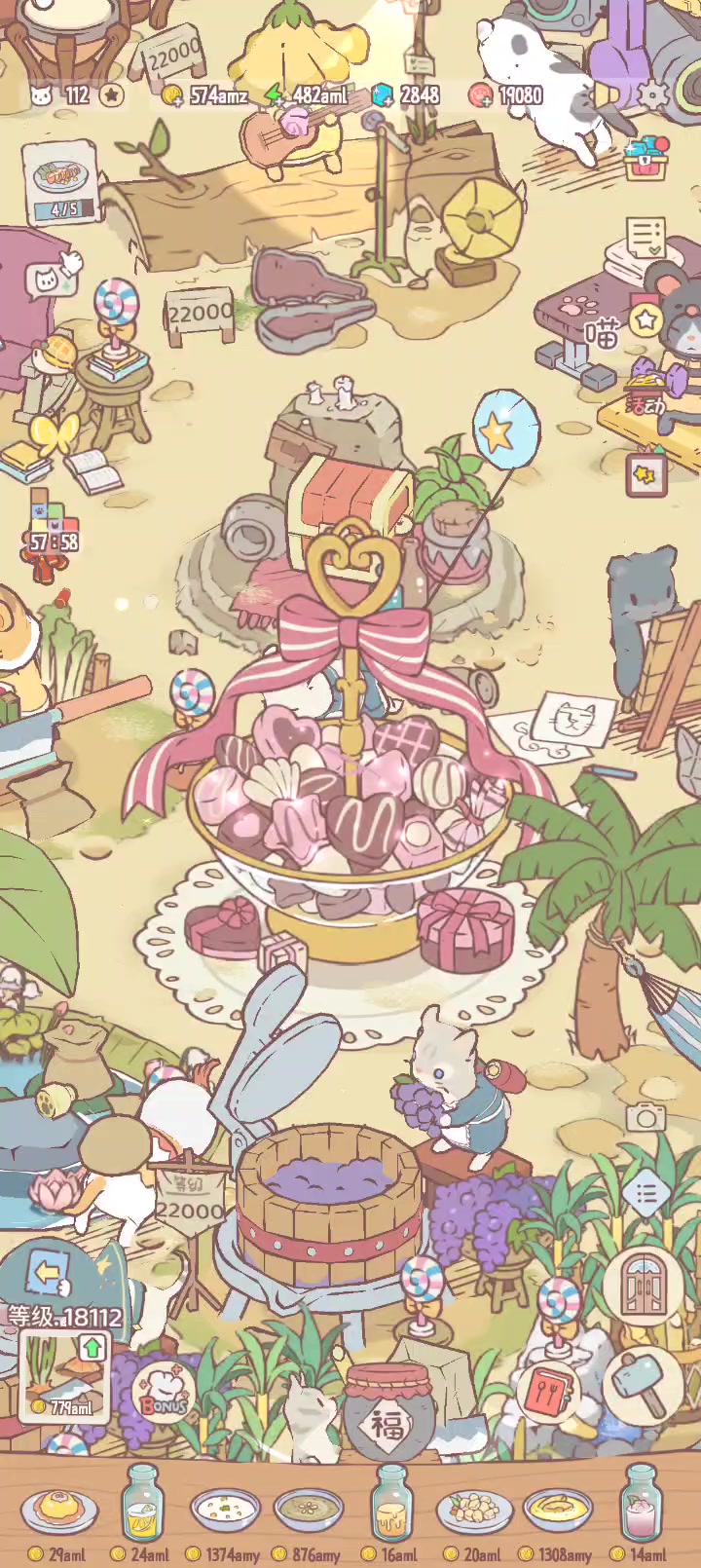Collect the star balloon
The width and height of the screenshot is (701, 1568).
[507, 429]
